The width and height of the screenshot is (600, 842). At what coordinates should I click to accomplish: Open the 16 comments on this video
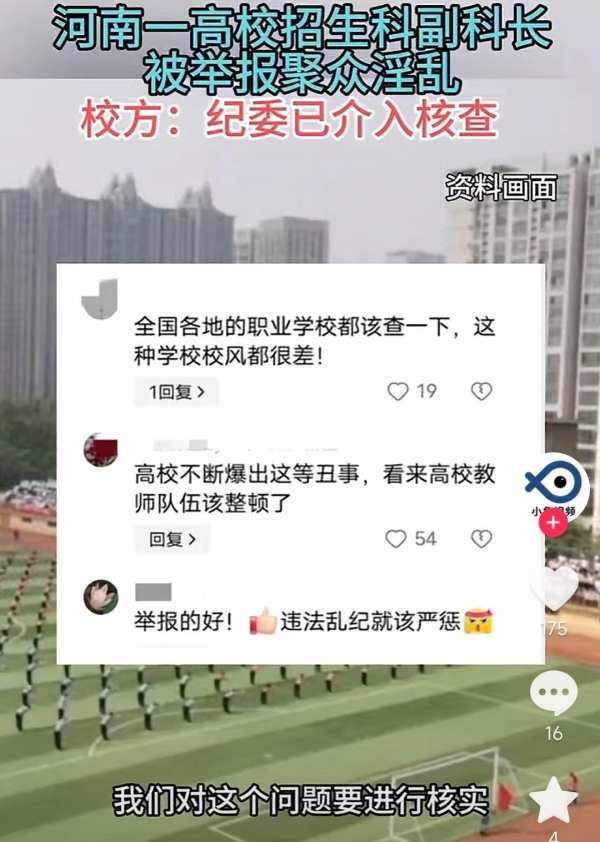(x=553, y=694)
